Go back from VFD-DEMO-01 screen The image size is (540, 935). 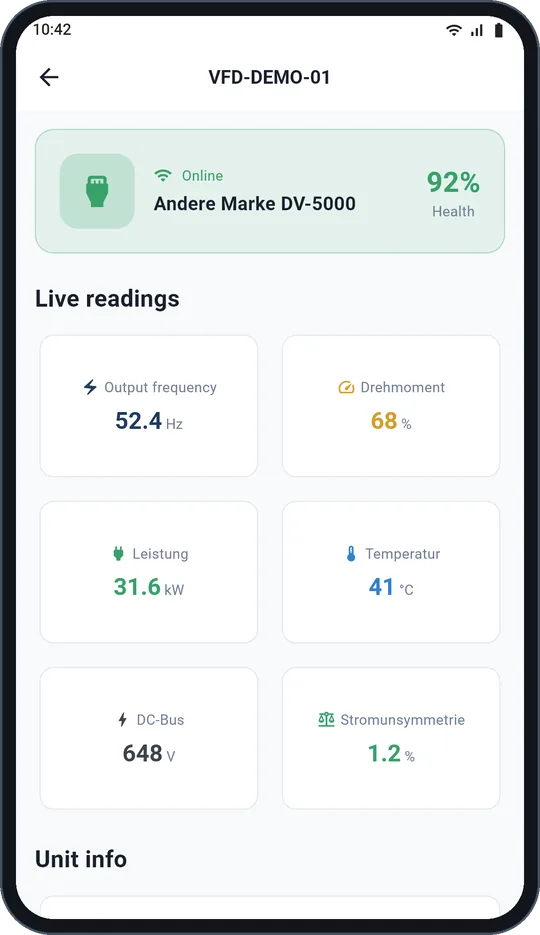[49, 77]
